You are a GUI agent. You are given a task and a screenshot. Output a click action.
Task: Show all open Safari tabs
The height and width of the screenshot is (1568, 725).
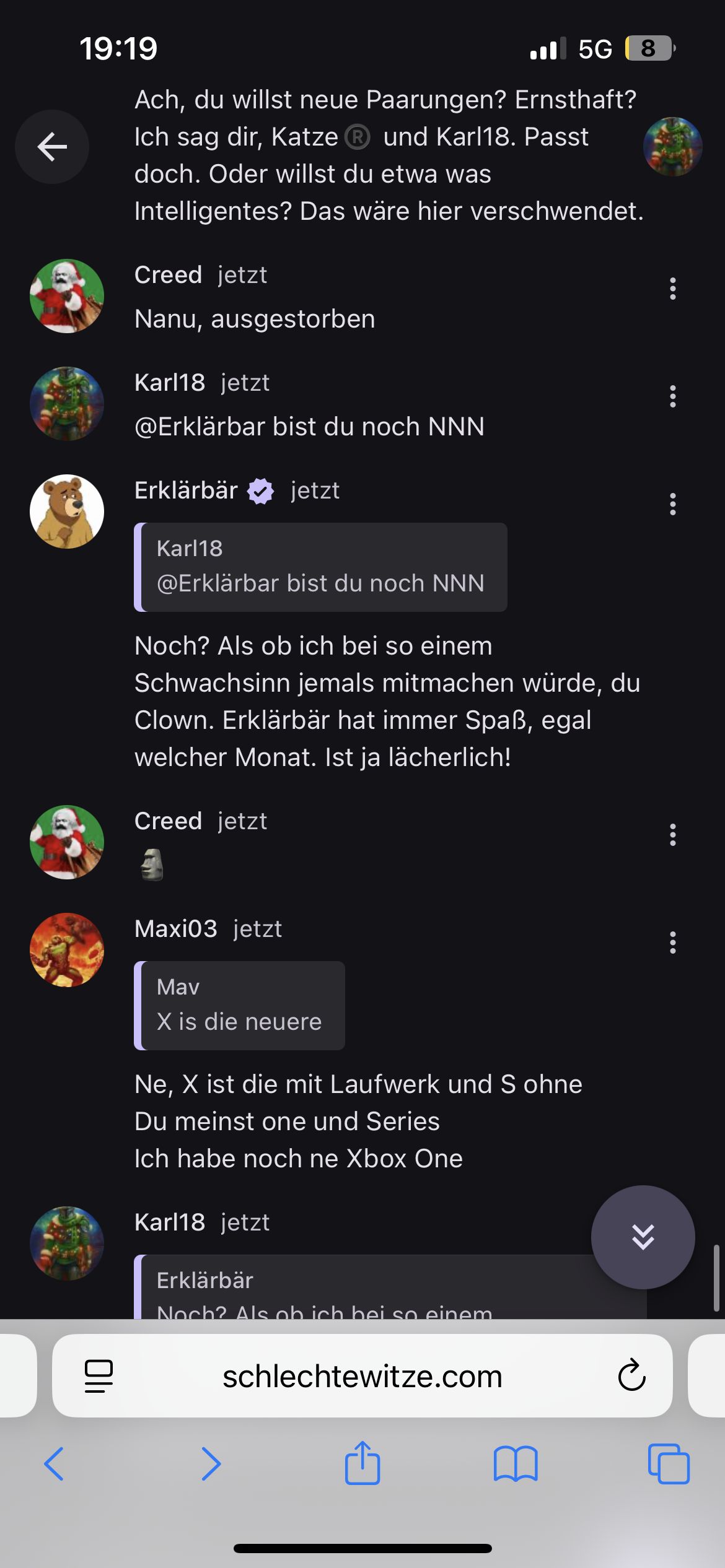point(669,1464)
